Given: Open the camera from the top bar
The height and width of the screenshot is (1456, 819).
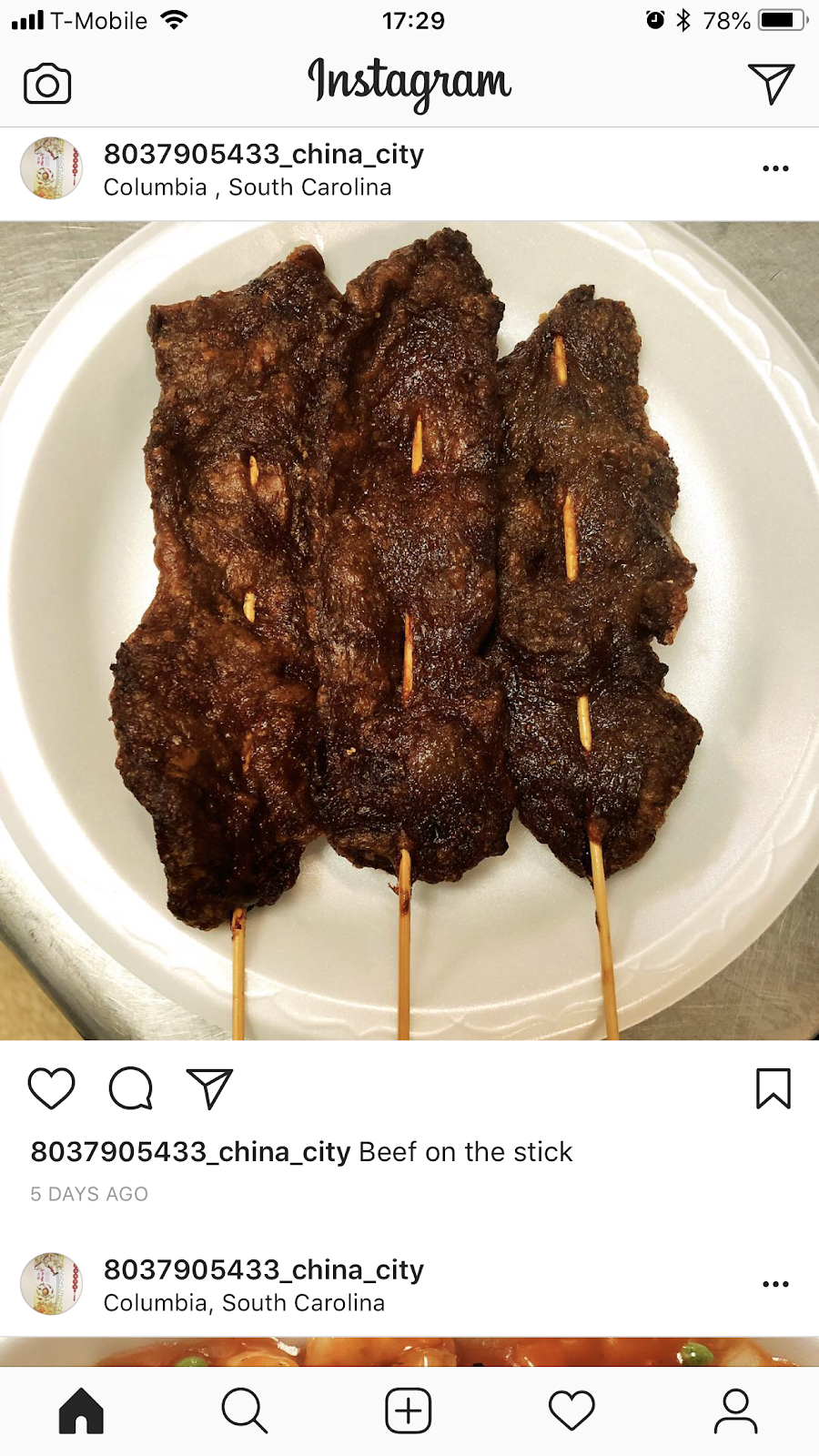Looking at the screenshot, I should click(x=47, y=85).
